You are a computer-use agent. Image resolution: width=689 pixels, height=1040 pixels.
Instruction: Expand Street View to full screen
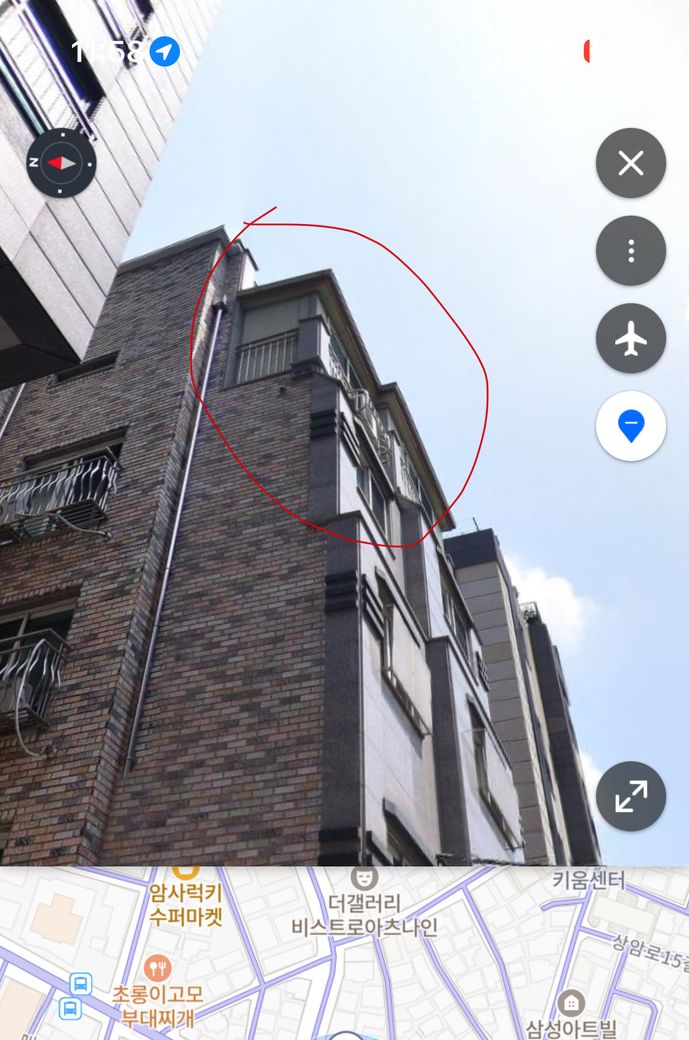[x=631, y=796]
